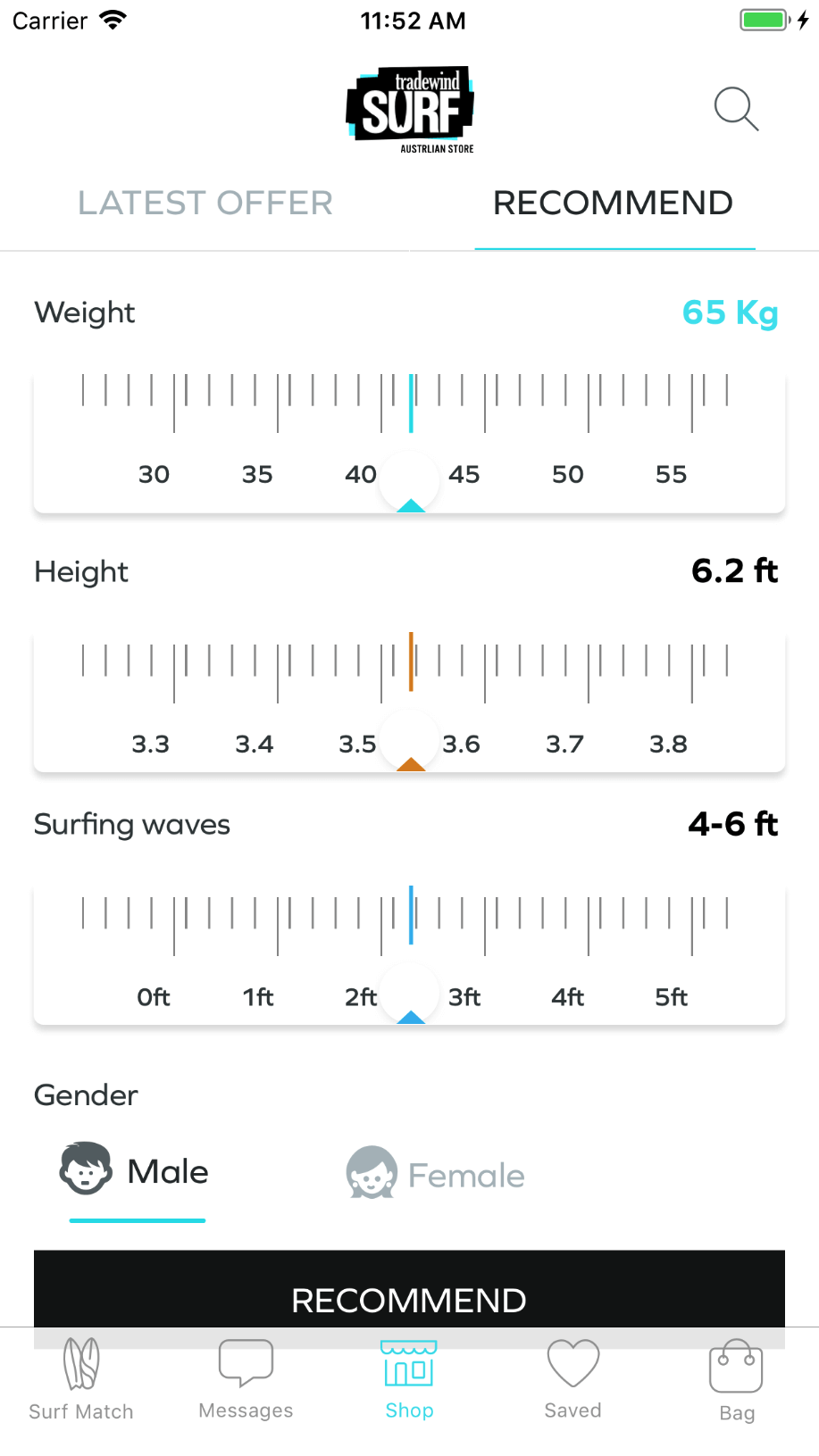Switch to the Latest Offer tab

point(205,204)
